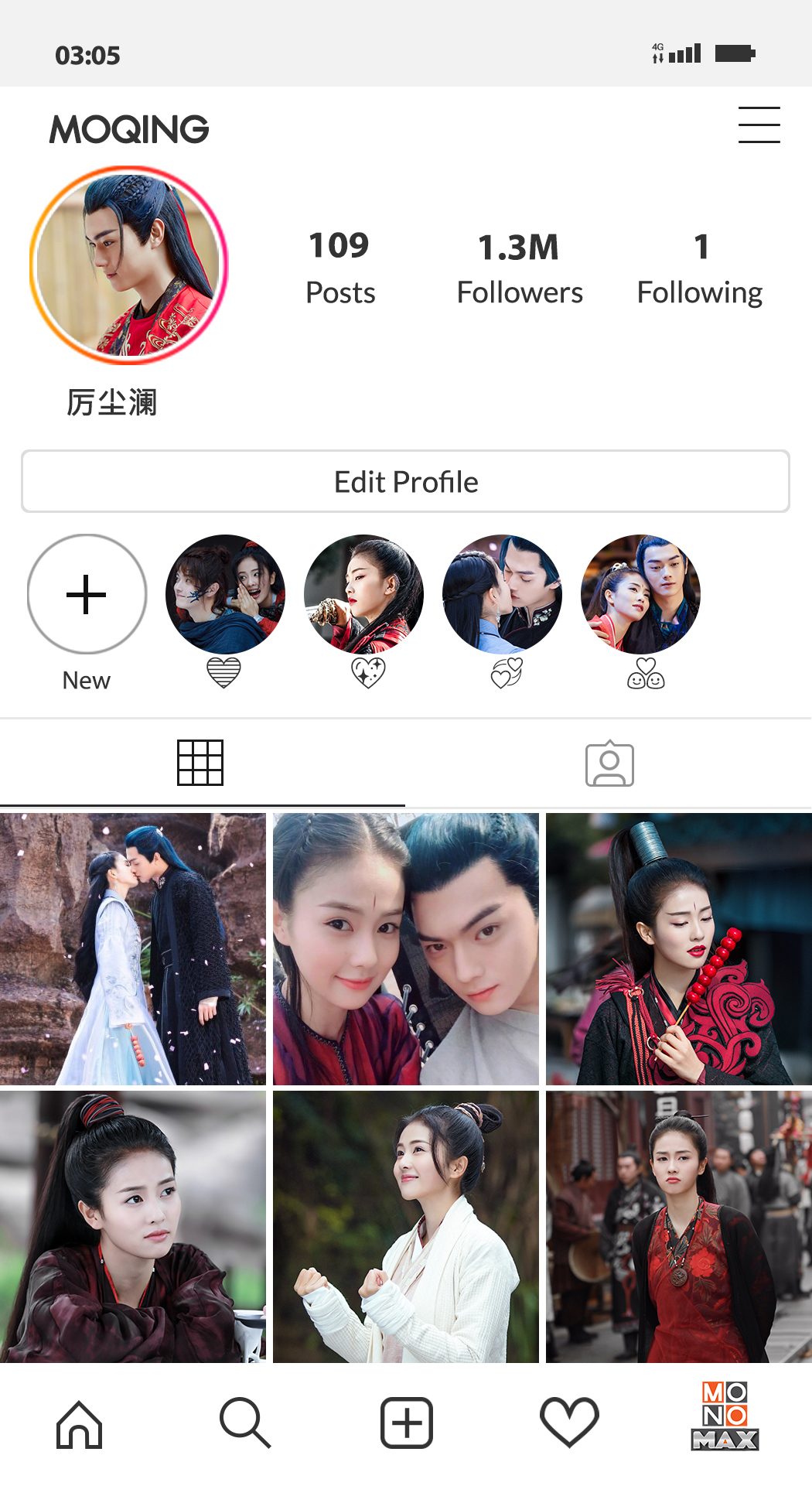This screenshot has width=812, height=1486.
Task: Open the highlight with the striped heart
Action: (225, 594)
